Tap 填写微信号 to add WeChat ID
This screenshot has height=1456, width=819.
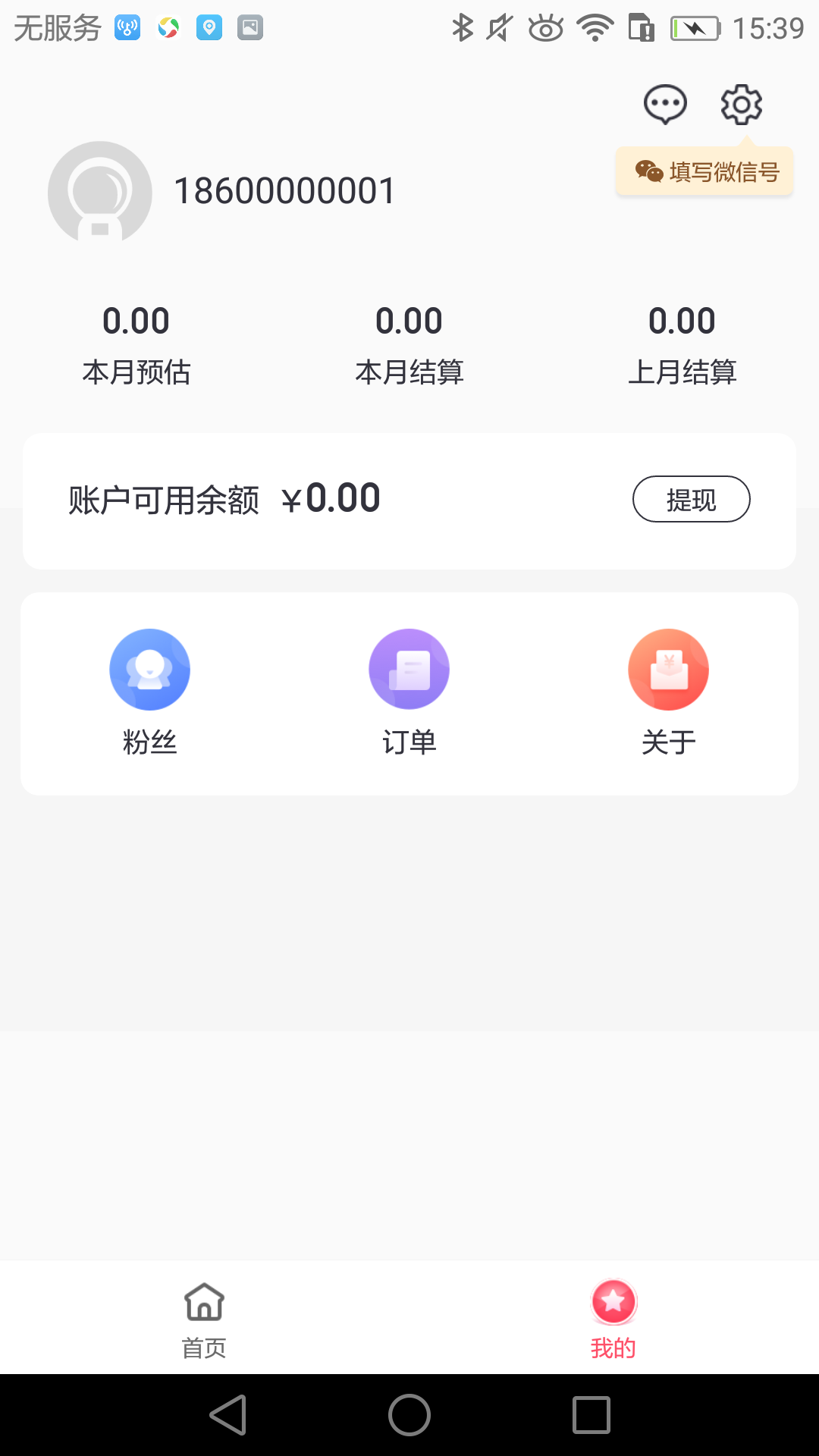coord(704,172)
